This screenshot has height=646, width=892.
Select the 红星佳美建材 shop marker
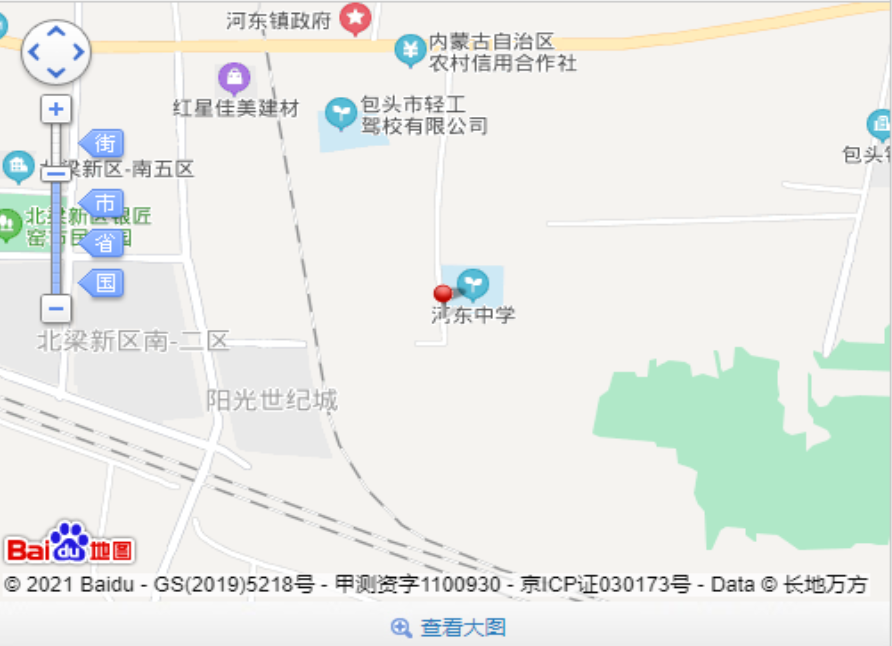click(234, 77)
